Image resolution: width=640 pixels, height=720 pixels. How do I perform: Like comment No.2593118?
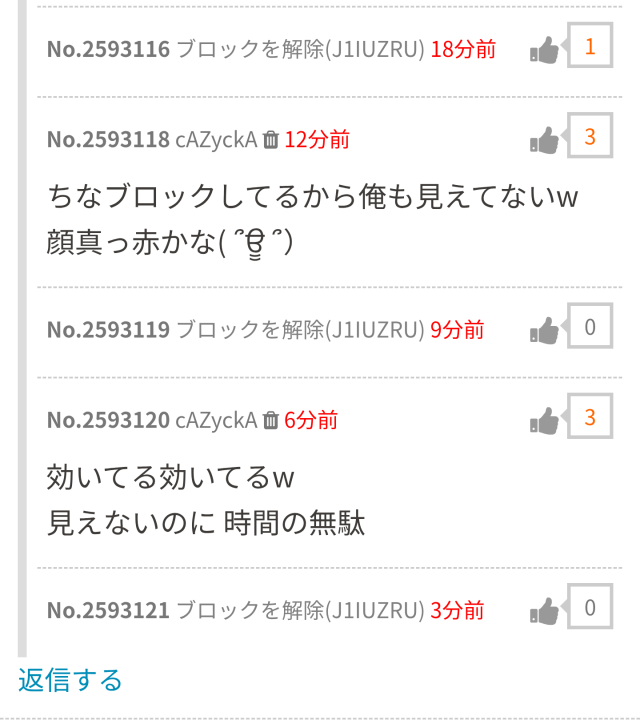545,140
